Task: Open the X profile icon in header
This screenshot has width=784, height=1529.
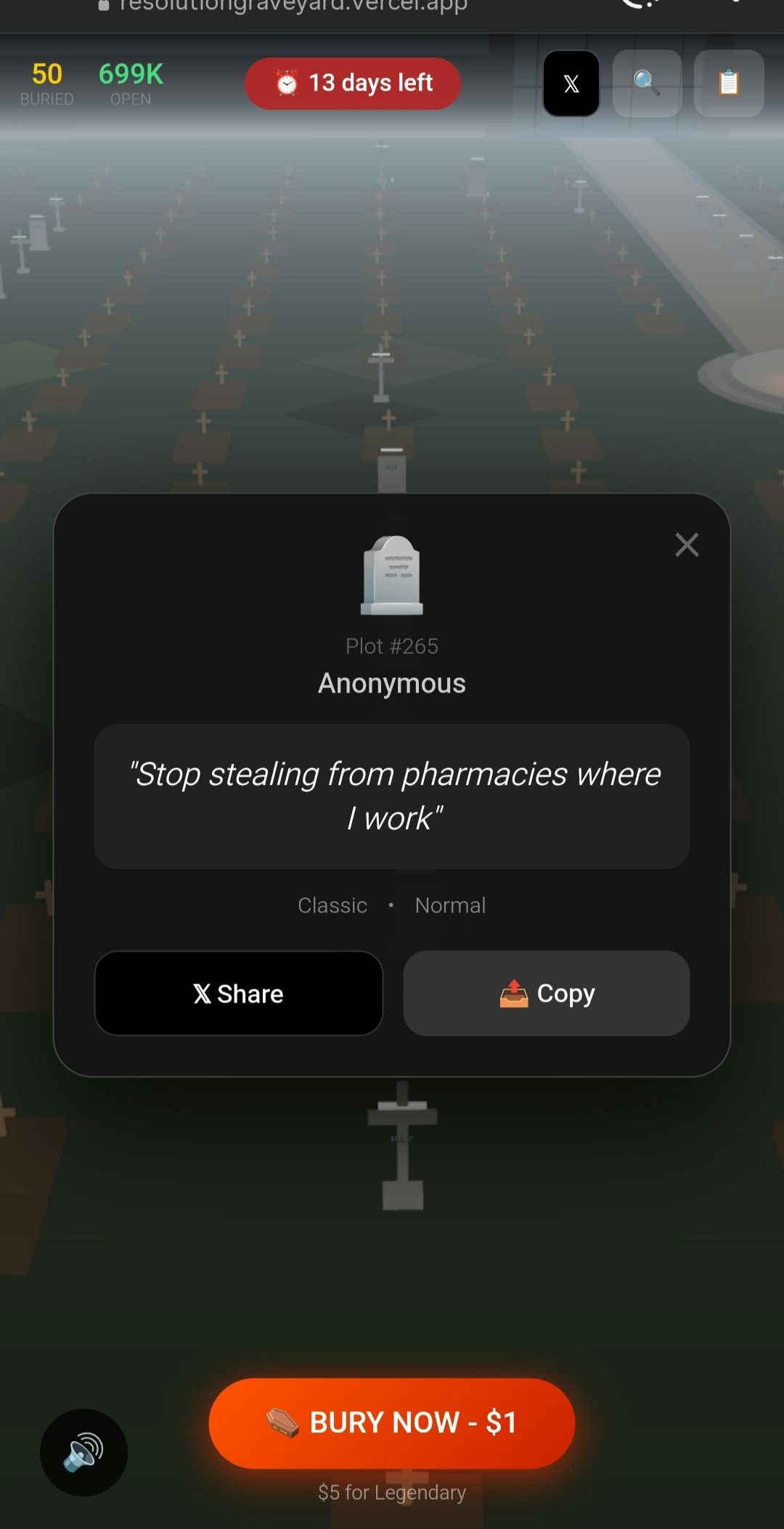Action: coord(571,84)
